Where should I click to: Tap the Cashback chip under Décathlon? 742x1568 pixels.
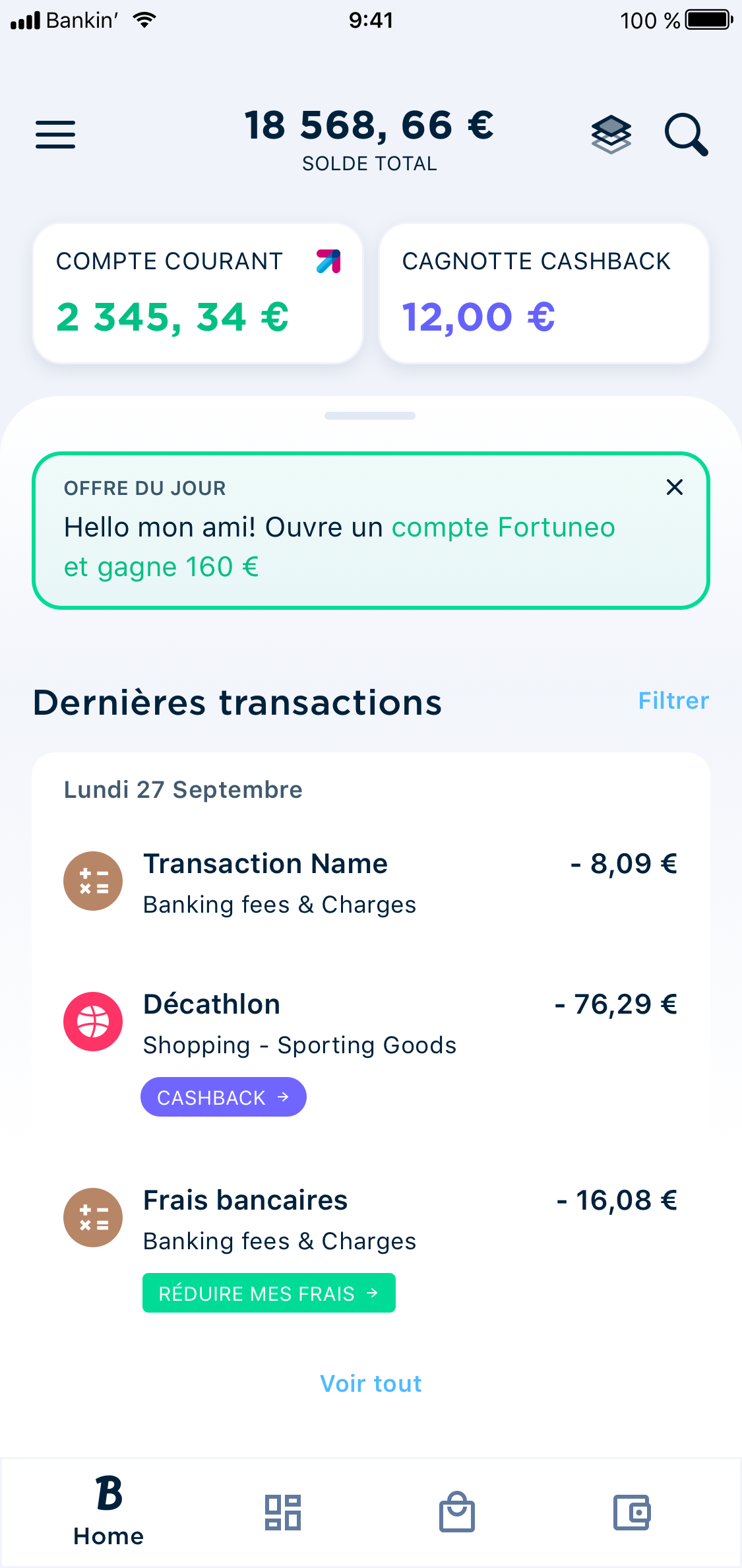pyautogui.click(x=224, y=1097)
